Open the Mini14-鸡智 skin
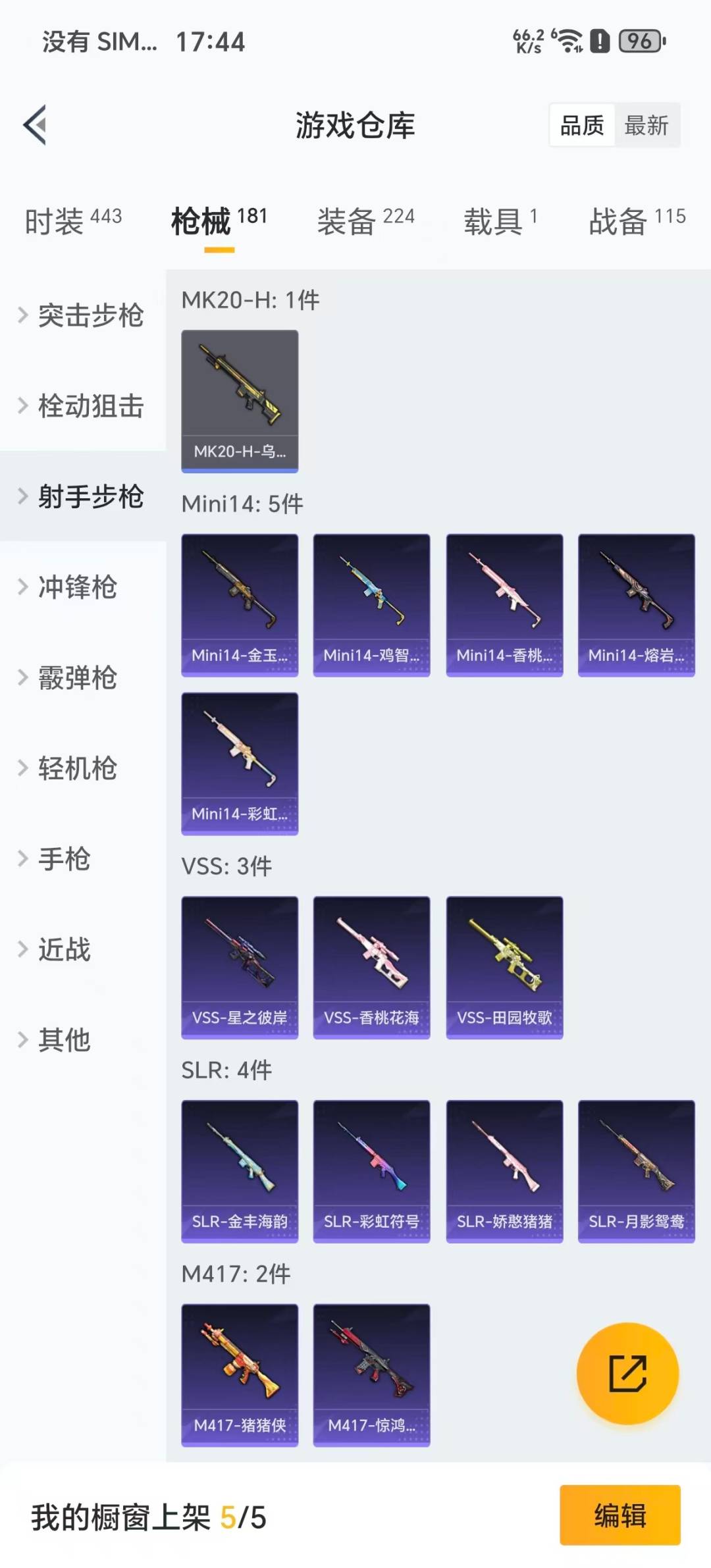Viewport: 711px width, 1568px height. 371,604
